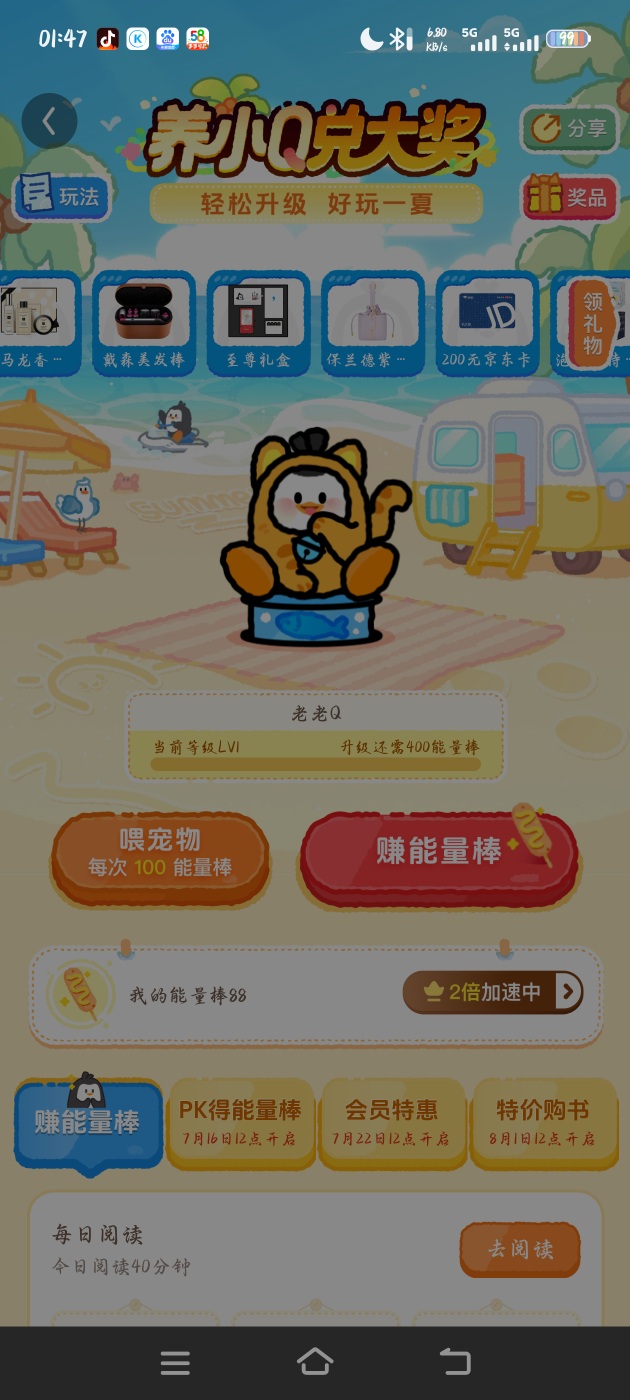View the 200元京东卡 prize card

click(487, 323)
